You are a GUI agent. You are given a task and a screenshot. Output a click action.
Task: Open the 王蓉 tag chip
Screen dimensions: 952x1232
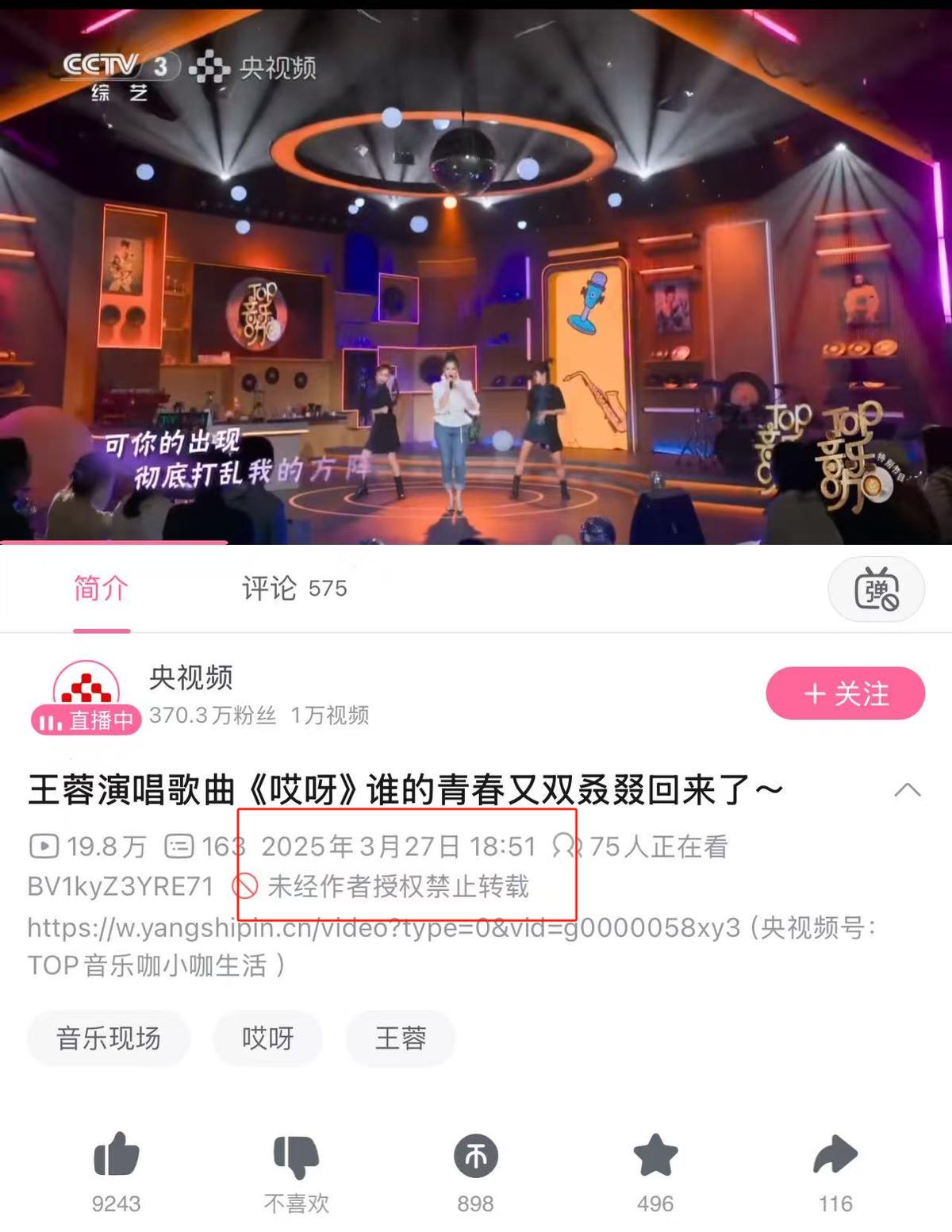[401, 1038]
